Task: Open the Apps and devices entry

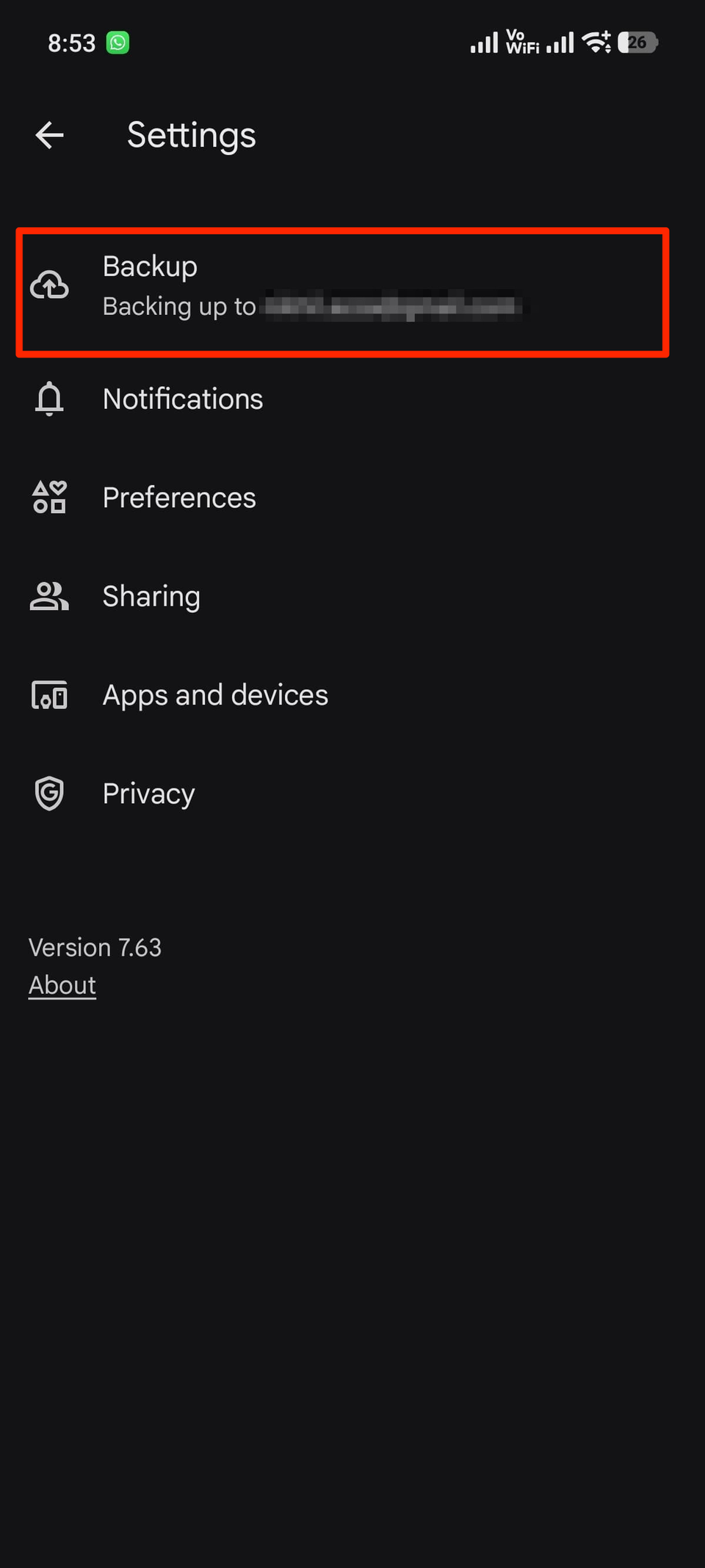Action: 215,695
